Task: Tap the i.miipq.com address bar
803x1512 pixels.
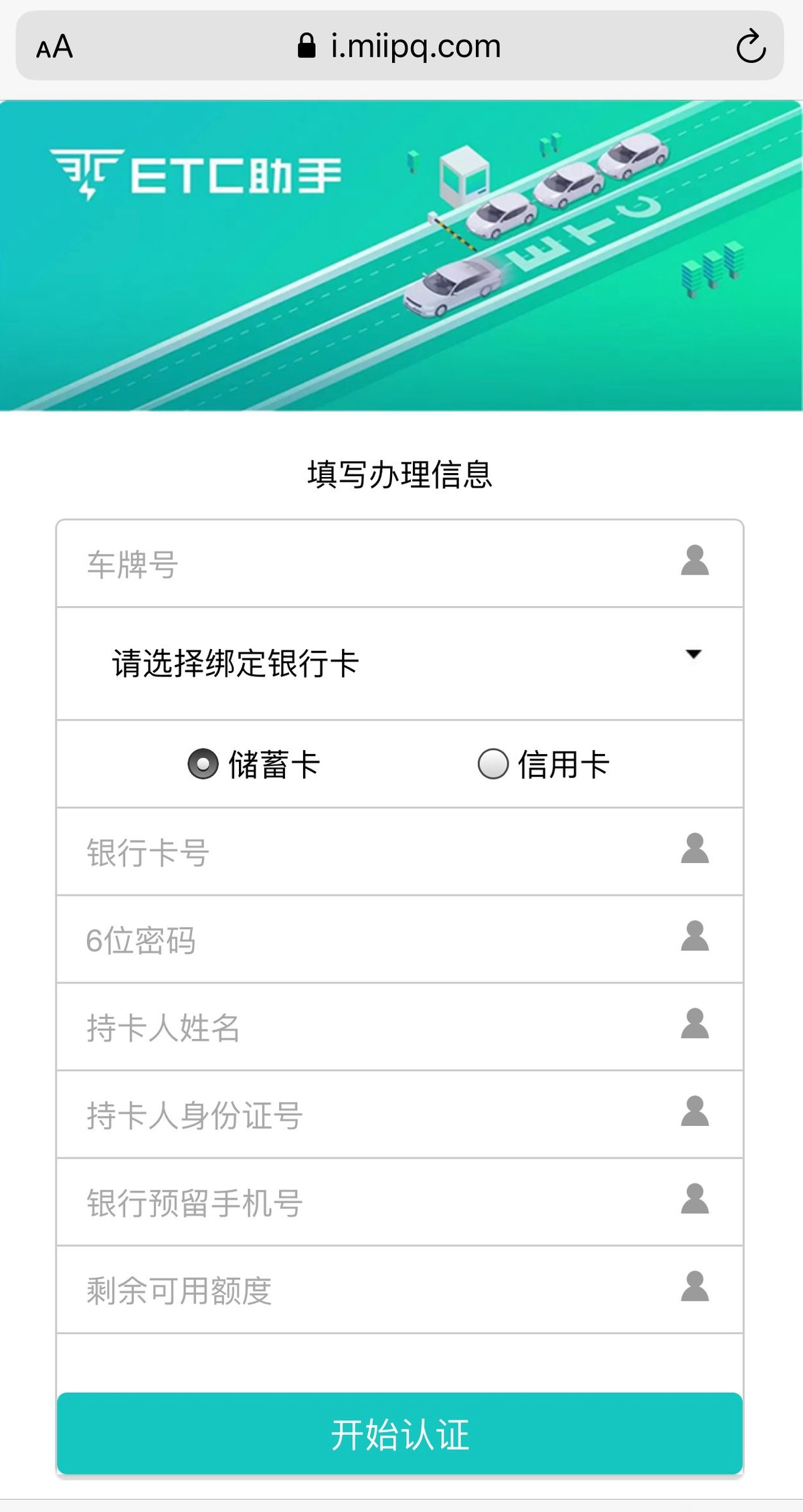Action: click(399, 47)
